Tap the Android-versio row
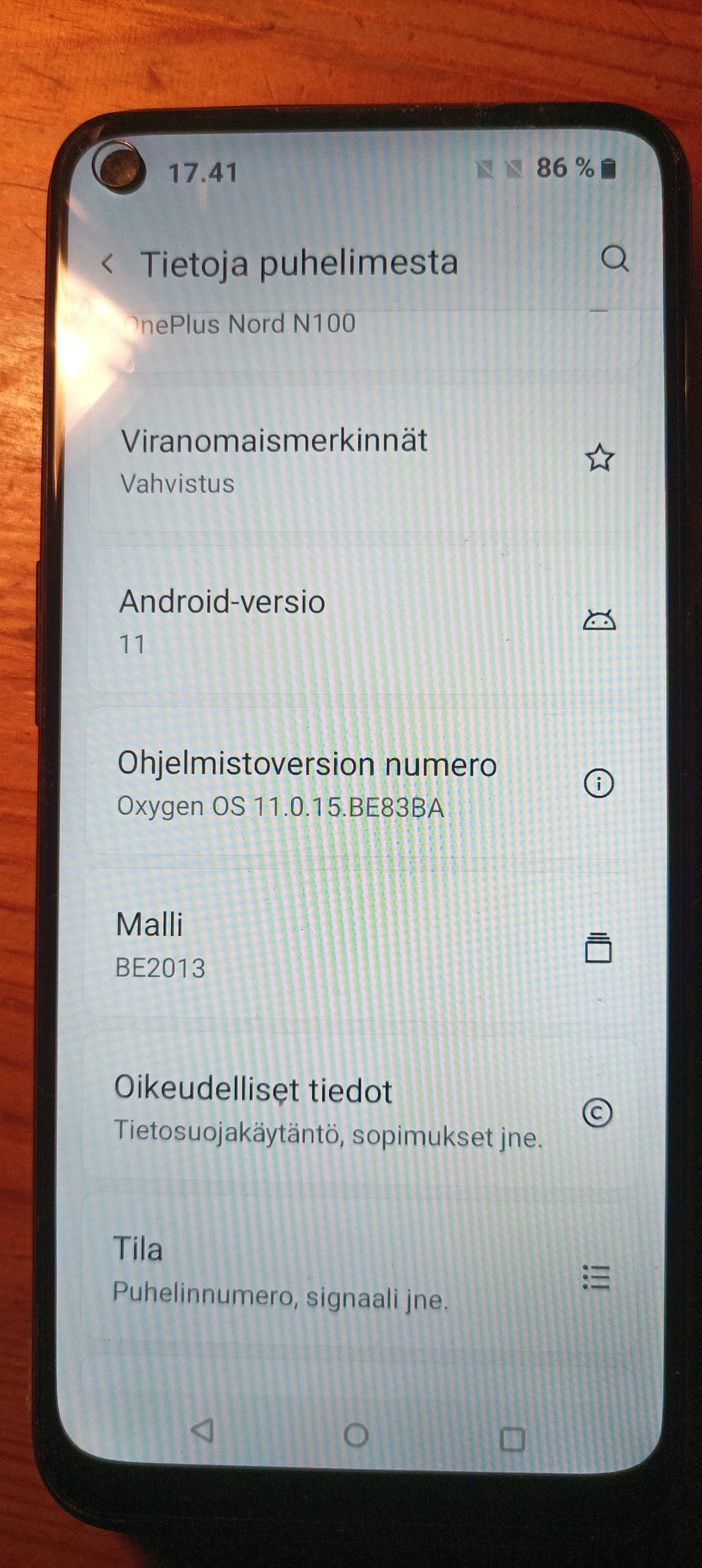This screenshot has height=1568, width=702. (x=364, y=621)
